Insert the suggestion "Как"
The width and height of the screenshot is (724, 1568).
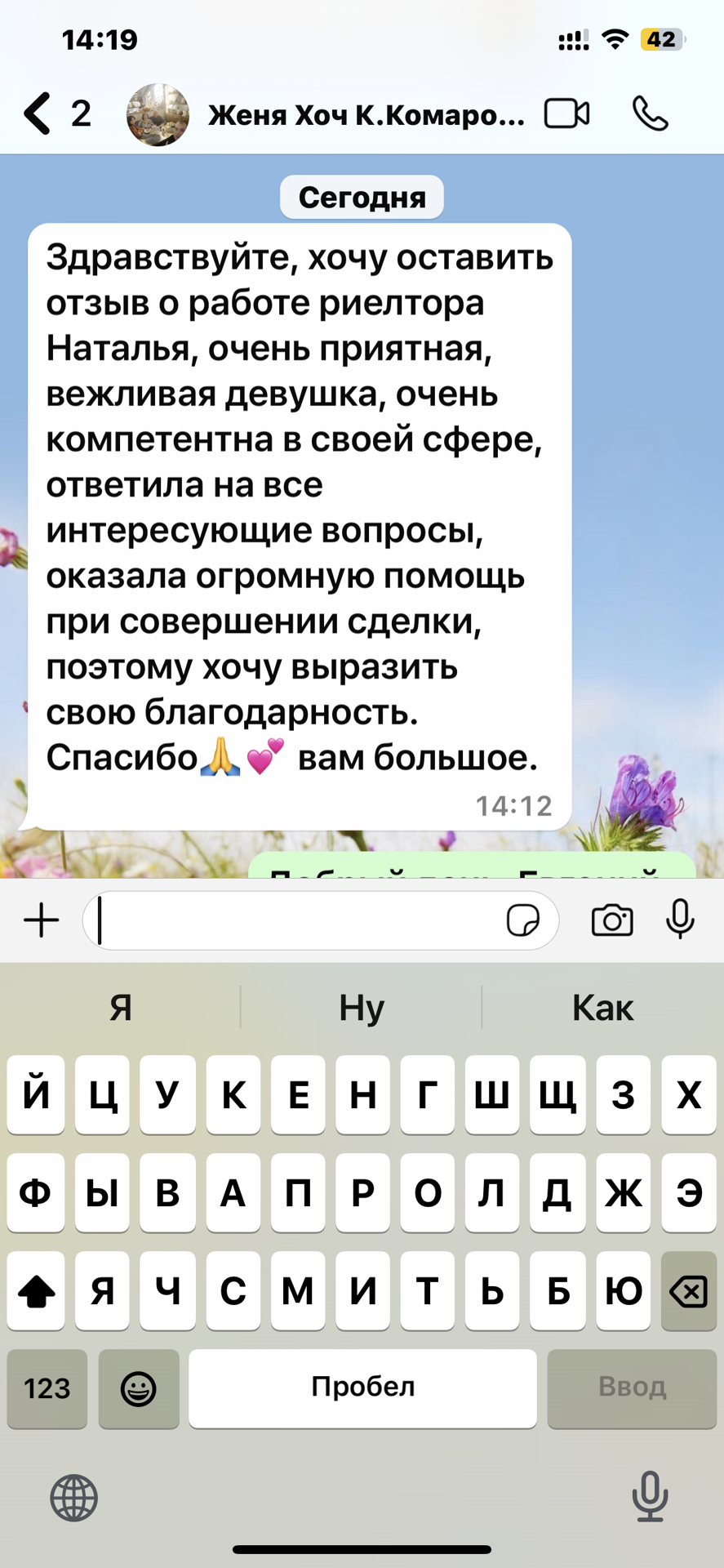[602, 1008]
